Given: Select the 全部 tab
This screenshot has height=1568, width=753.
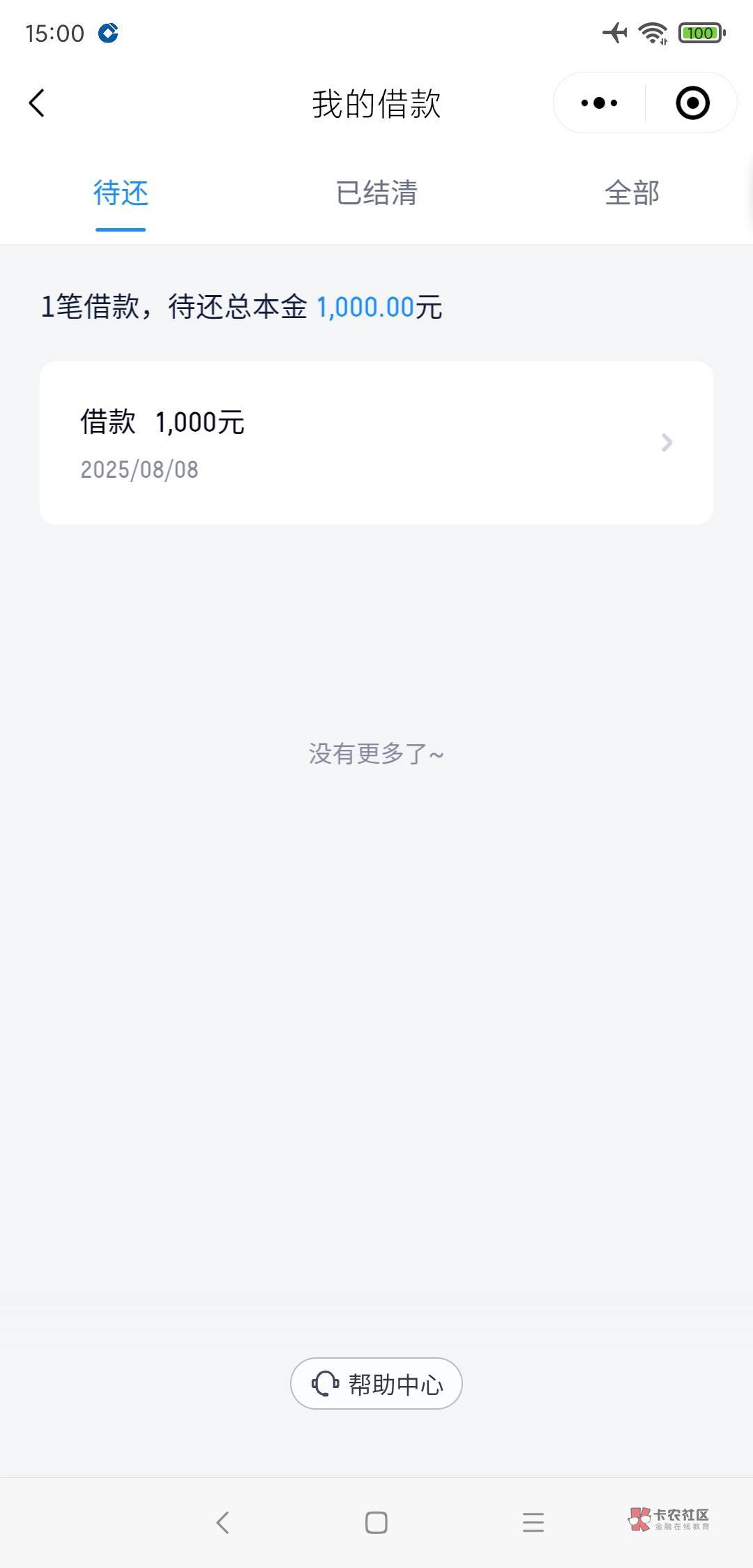Looking at the screenshot, I should 632,193.
